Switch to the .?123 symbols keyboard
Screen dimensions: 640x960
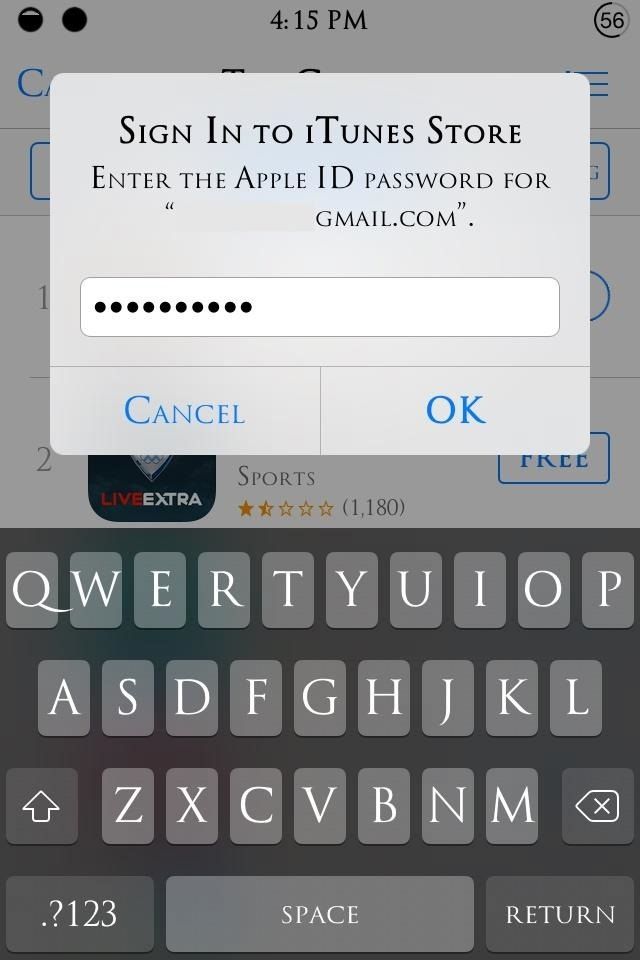pyautogui.click(x=80, y=915)
